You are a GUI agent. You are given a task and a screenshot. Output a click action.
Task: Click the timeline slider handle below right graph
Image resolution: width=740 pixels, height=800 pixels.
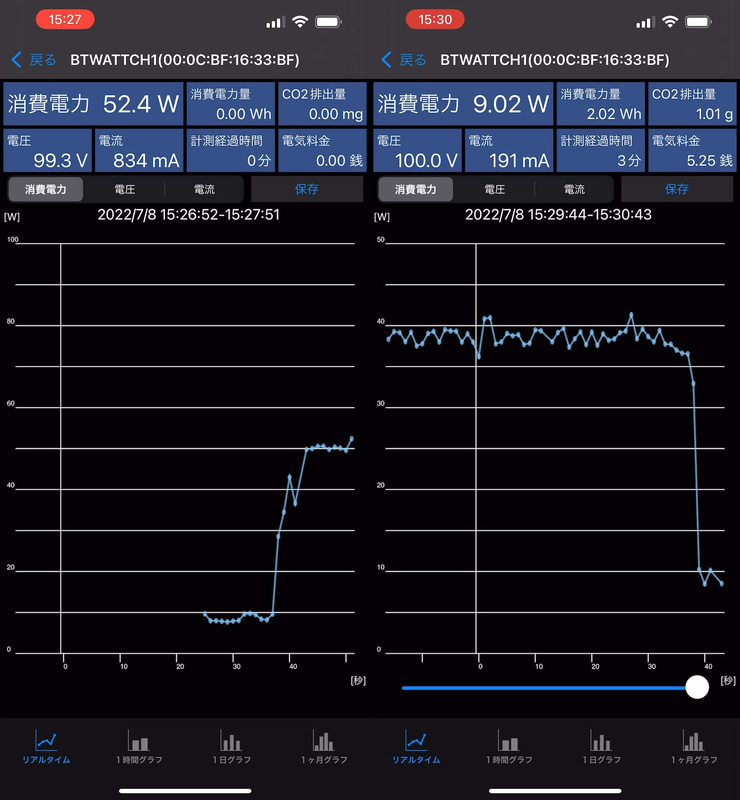[697, 687]
